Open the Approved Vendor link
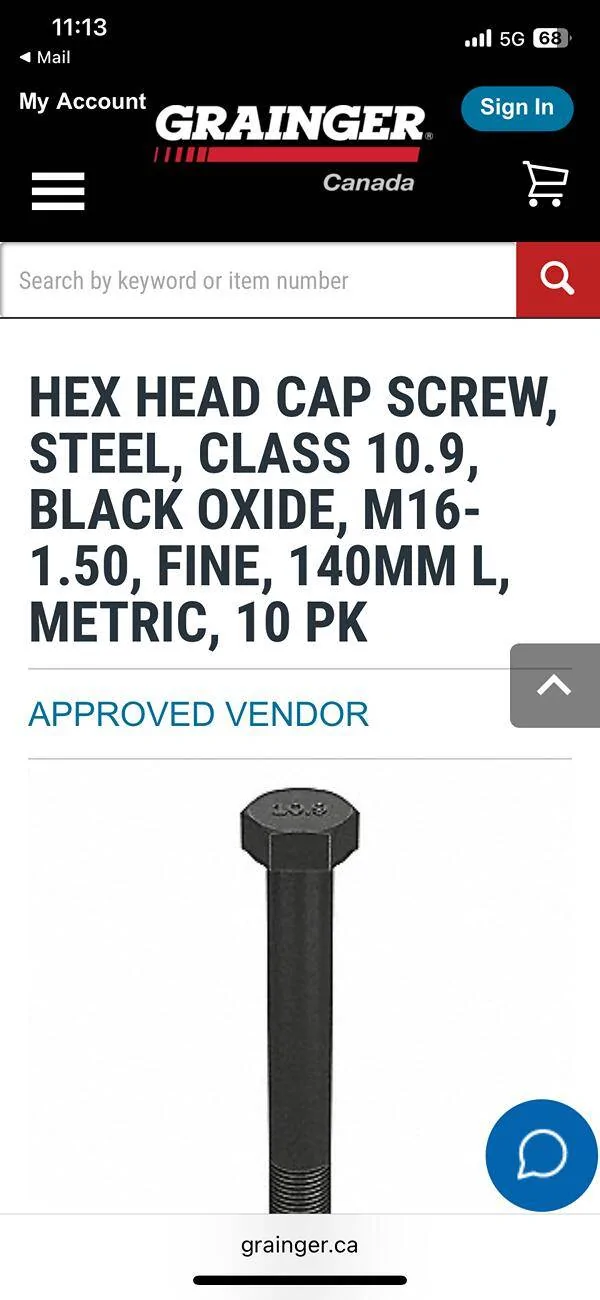The width and height of the screenshot is (600, 1300). tap(198, 714)
